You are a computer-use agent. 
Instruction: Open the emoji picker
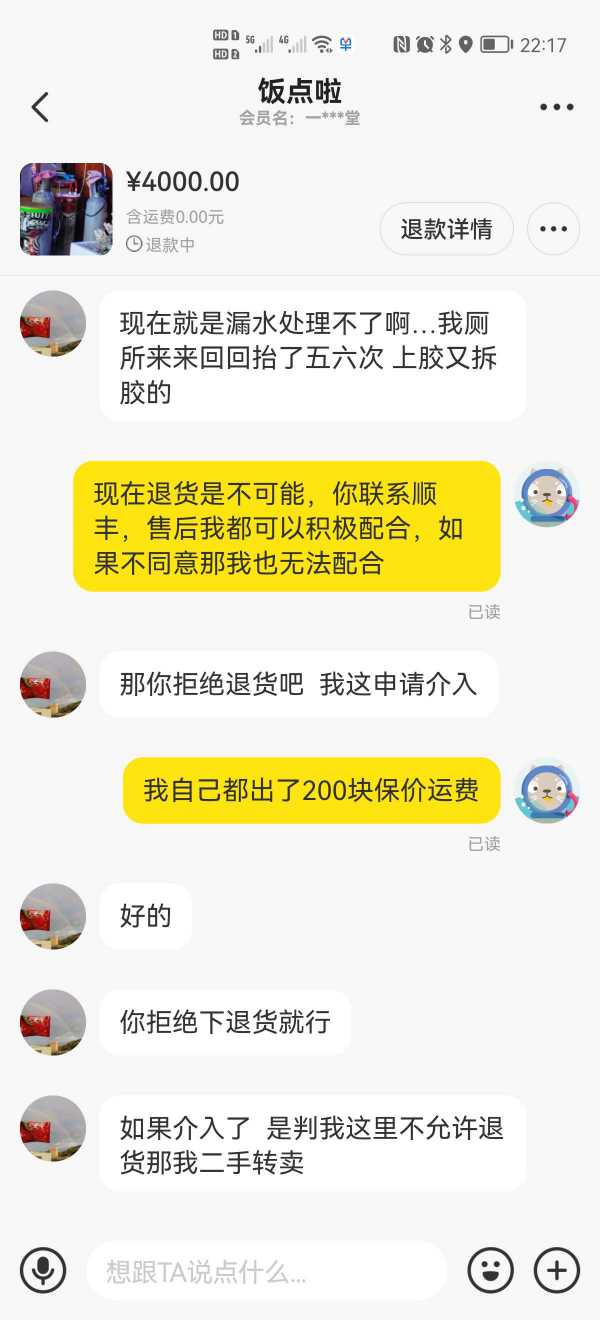tap(490, 1271)
